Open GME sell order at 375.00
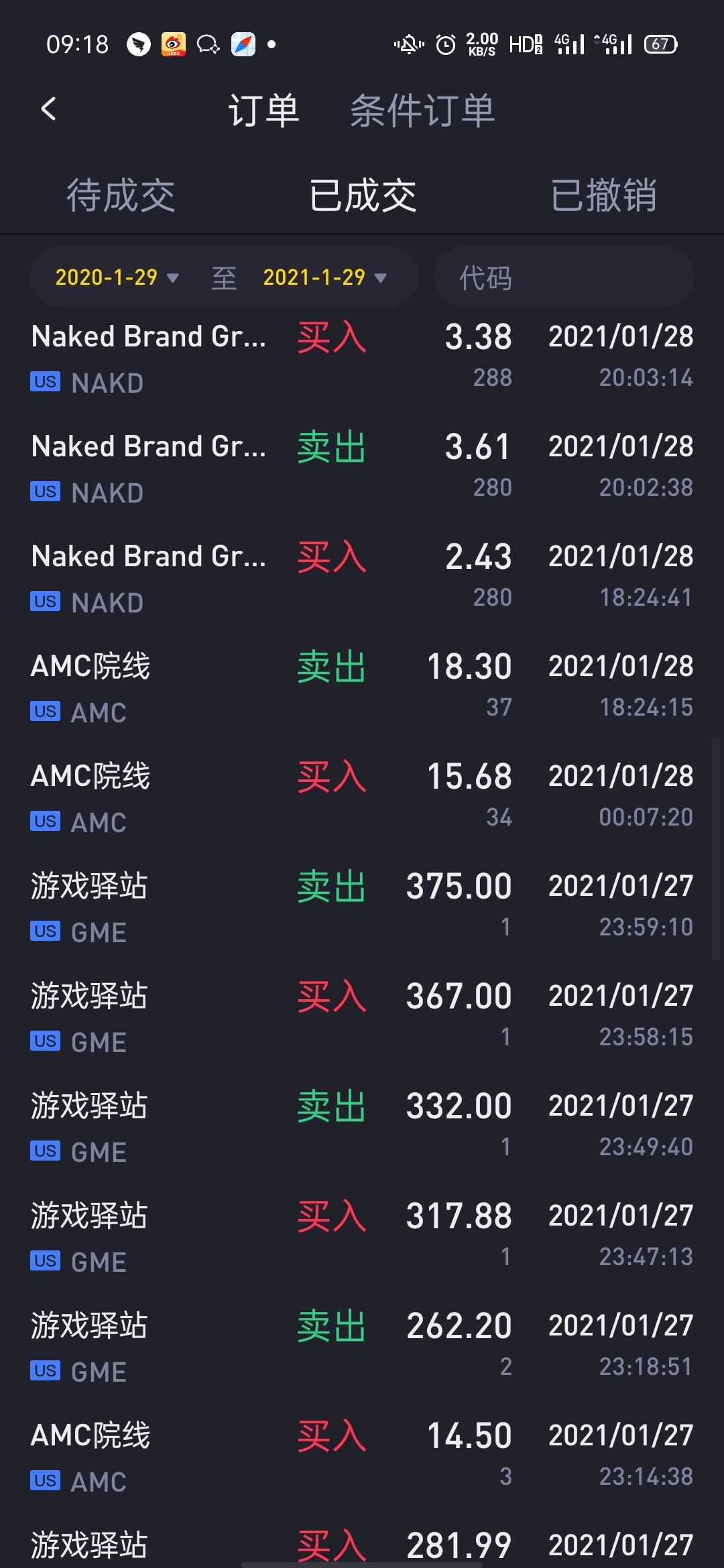The height and width of the screenshot is (1568, 724). tap(362, 906)
